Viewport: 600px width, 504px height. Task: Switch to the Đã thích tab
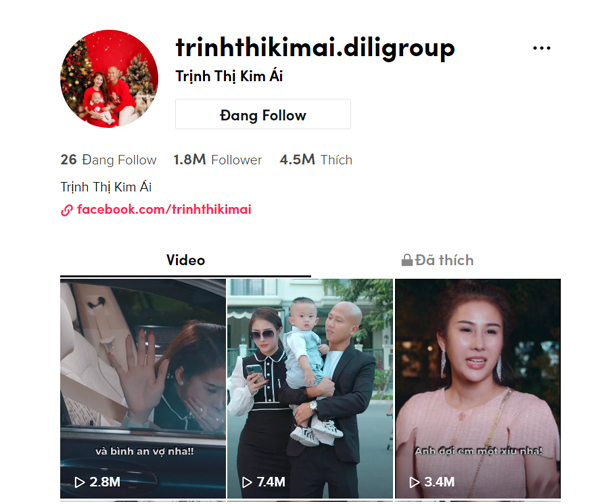437,260
